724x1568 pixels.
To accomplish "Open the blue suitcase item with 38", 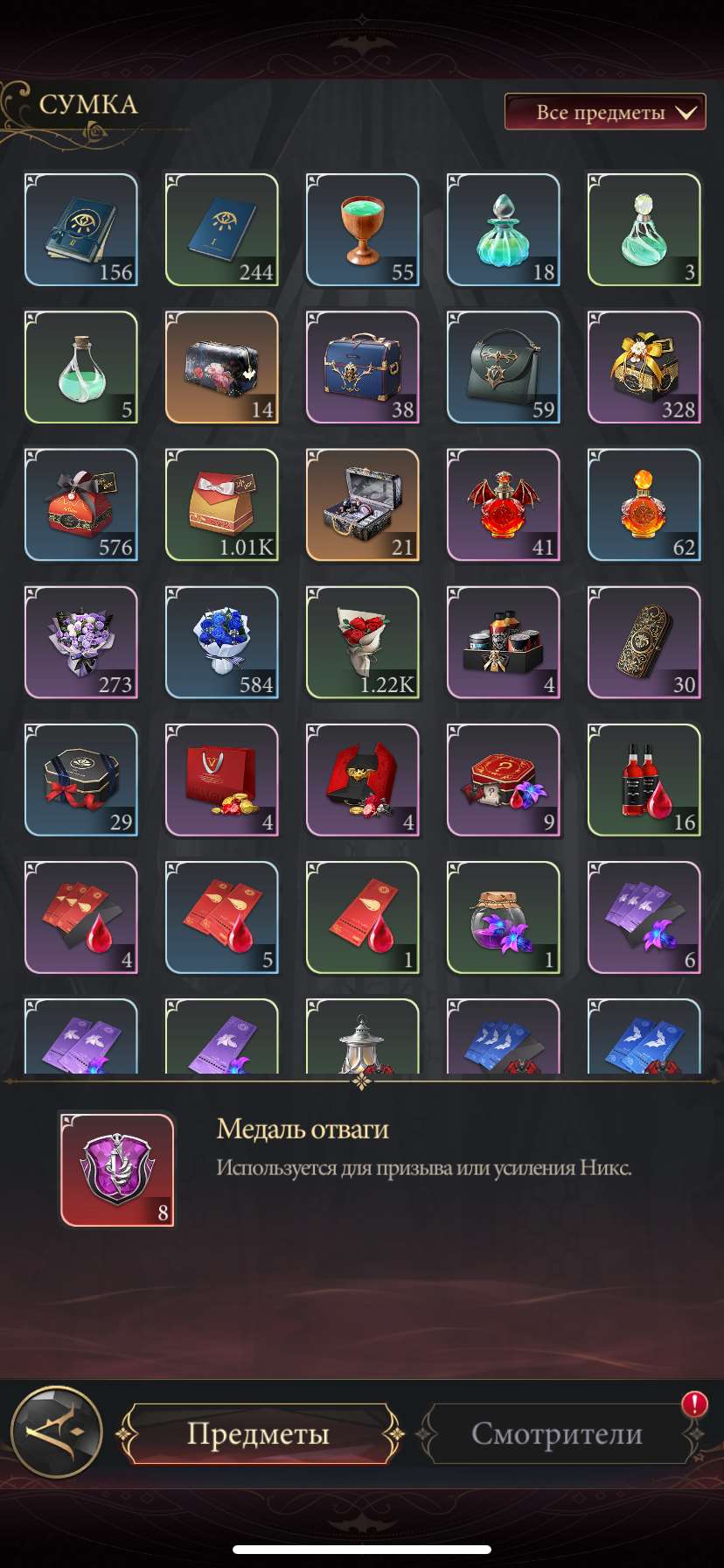I will coord(363,367).
